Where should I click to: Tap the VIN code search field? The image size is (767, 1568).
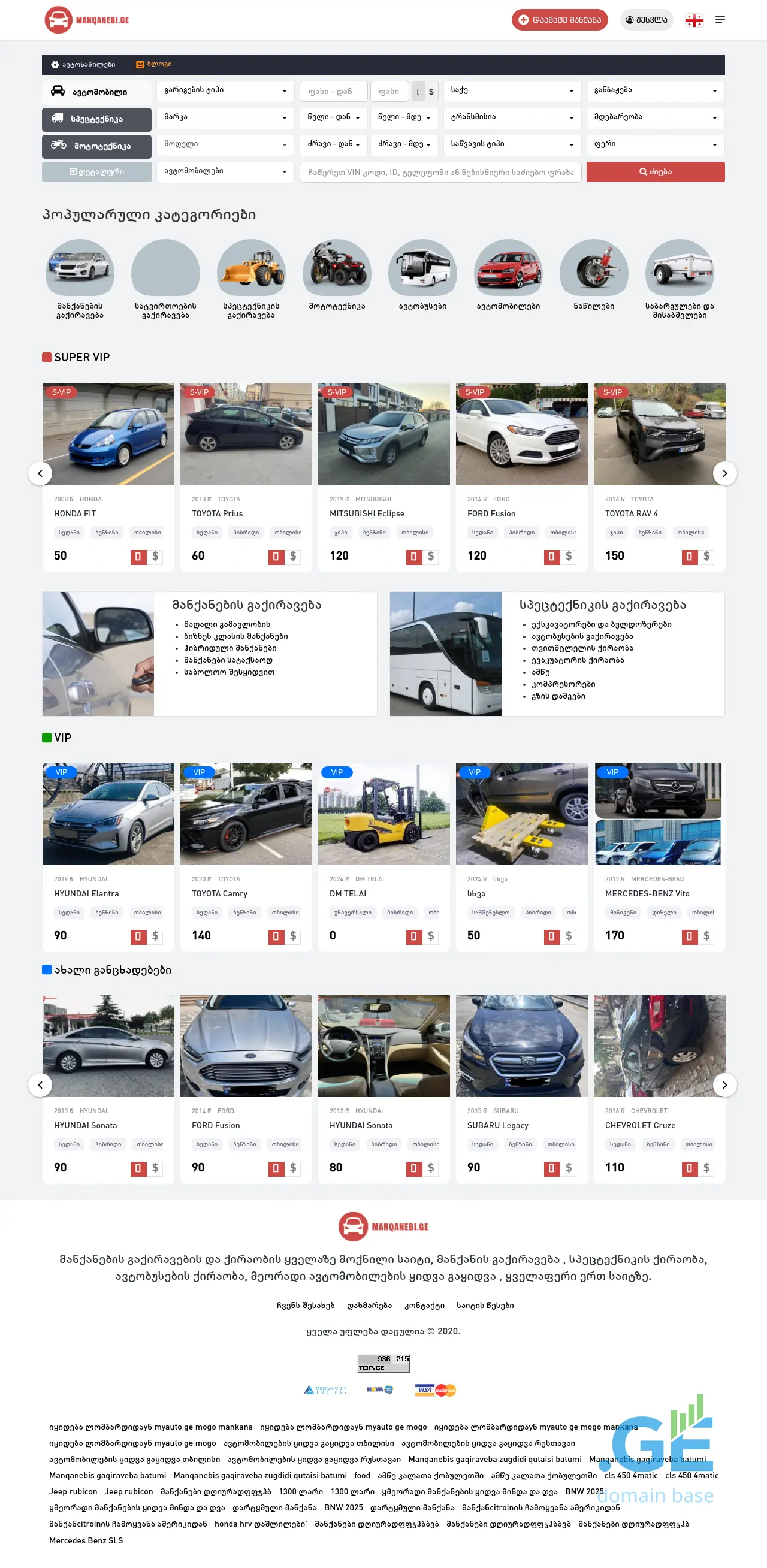439,173
